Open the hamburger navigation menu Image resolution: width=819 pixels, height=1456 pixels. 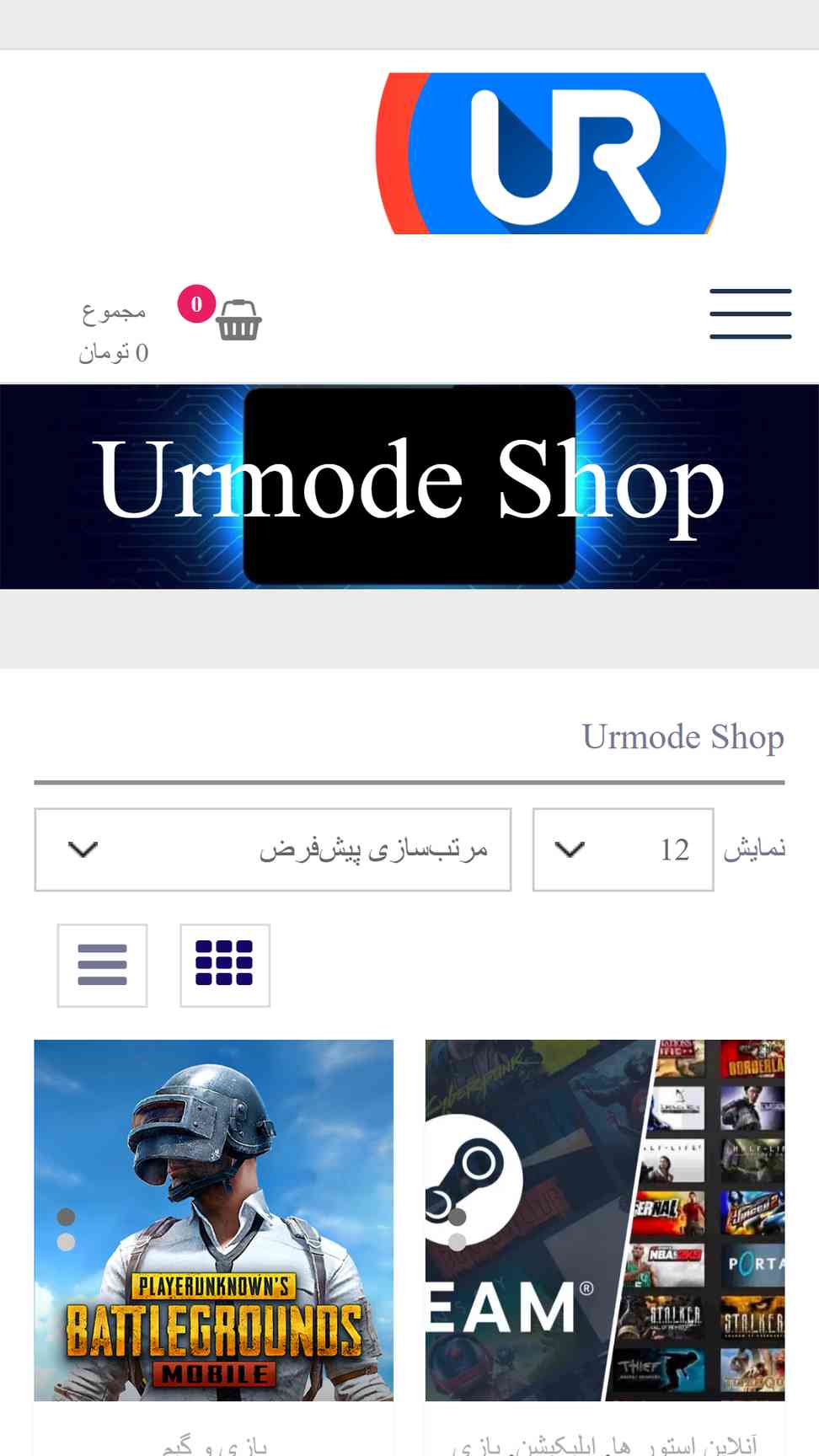point(750,313)
